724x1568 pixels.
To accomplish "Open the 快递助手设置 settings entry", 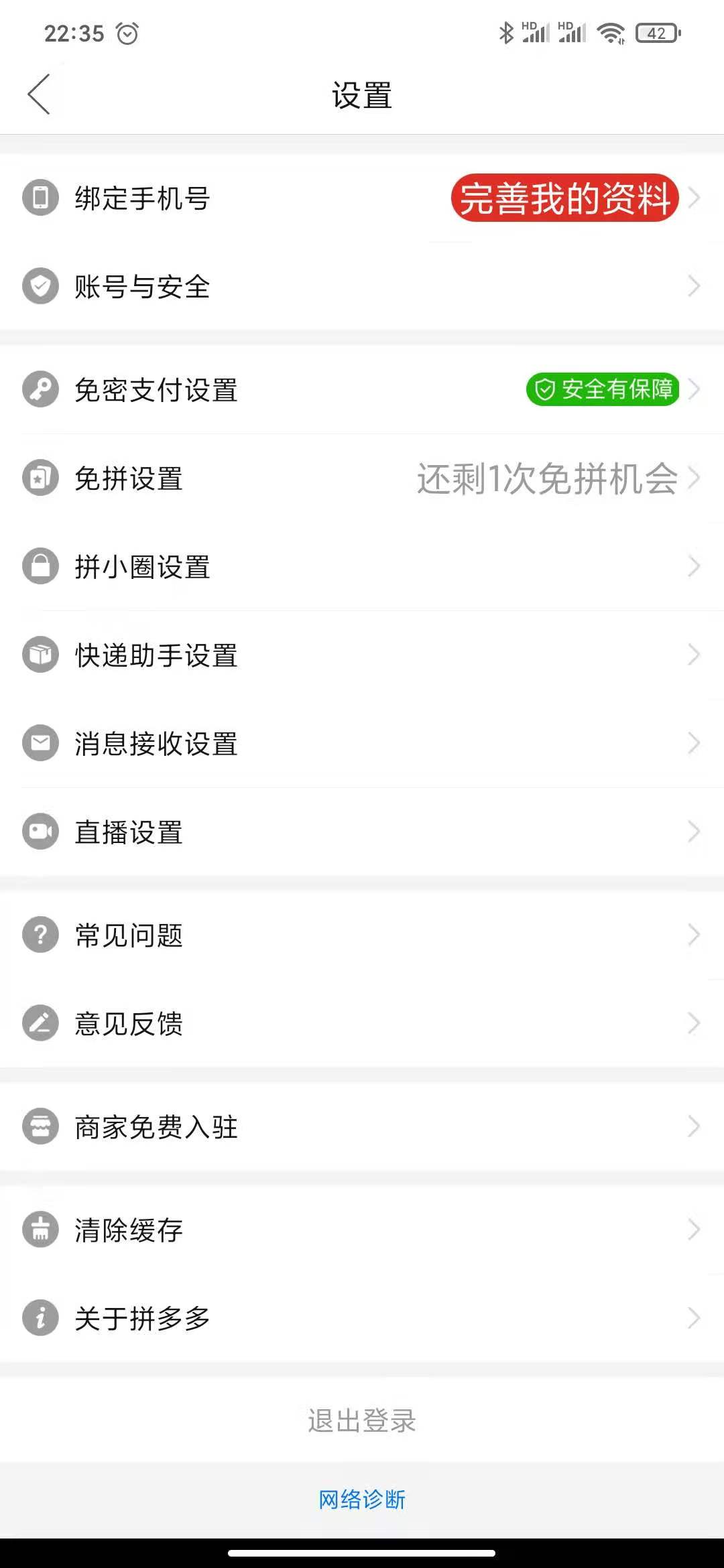I will click(x=362, y=655).
